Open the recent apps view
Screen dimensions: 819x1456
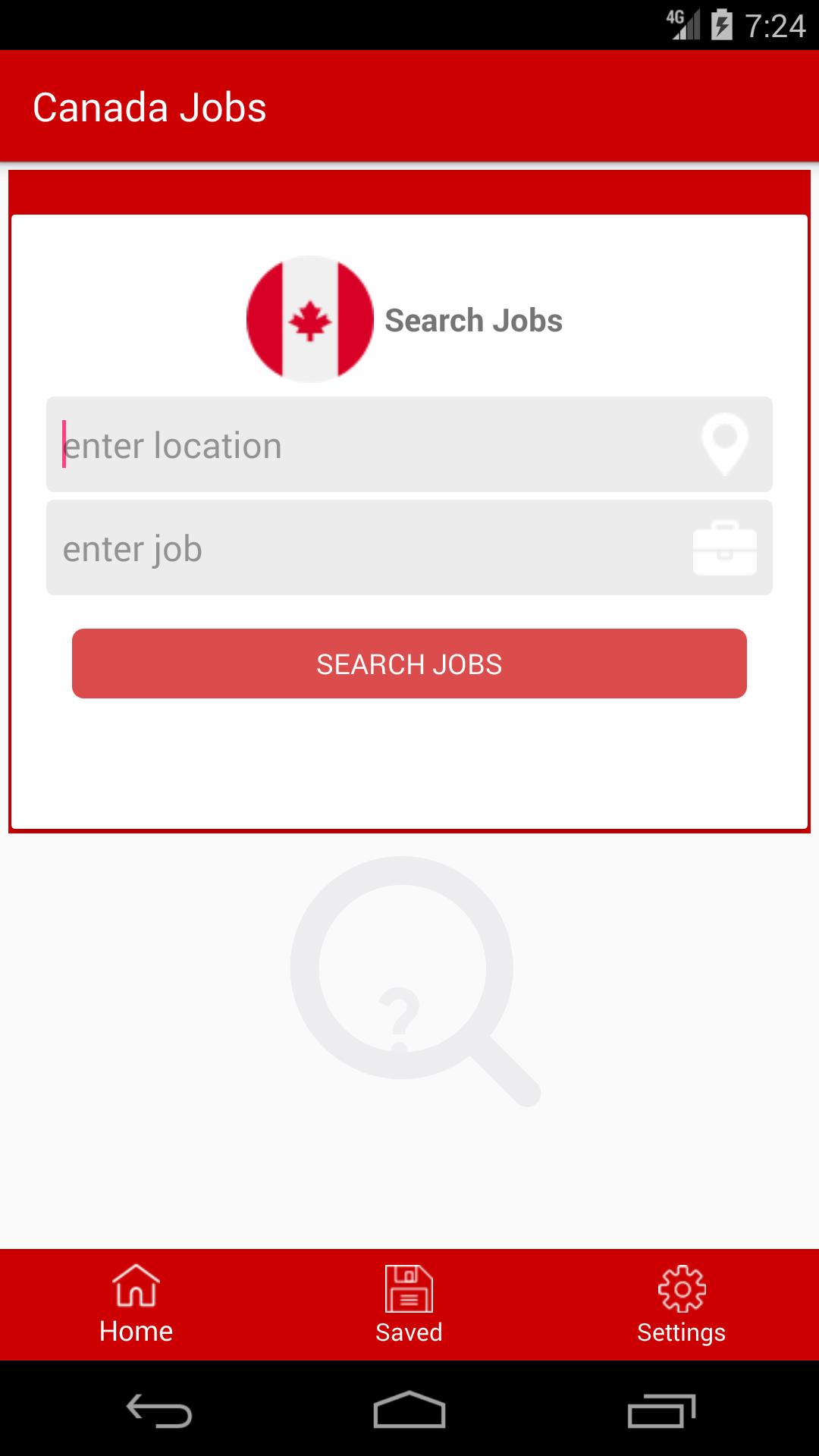pyautogui.click(x=661, y=1410)
